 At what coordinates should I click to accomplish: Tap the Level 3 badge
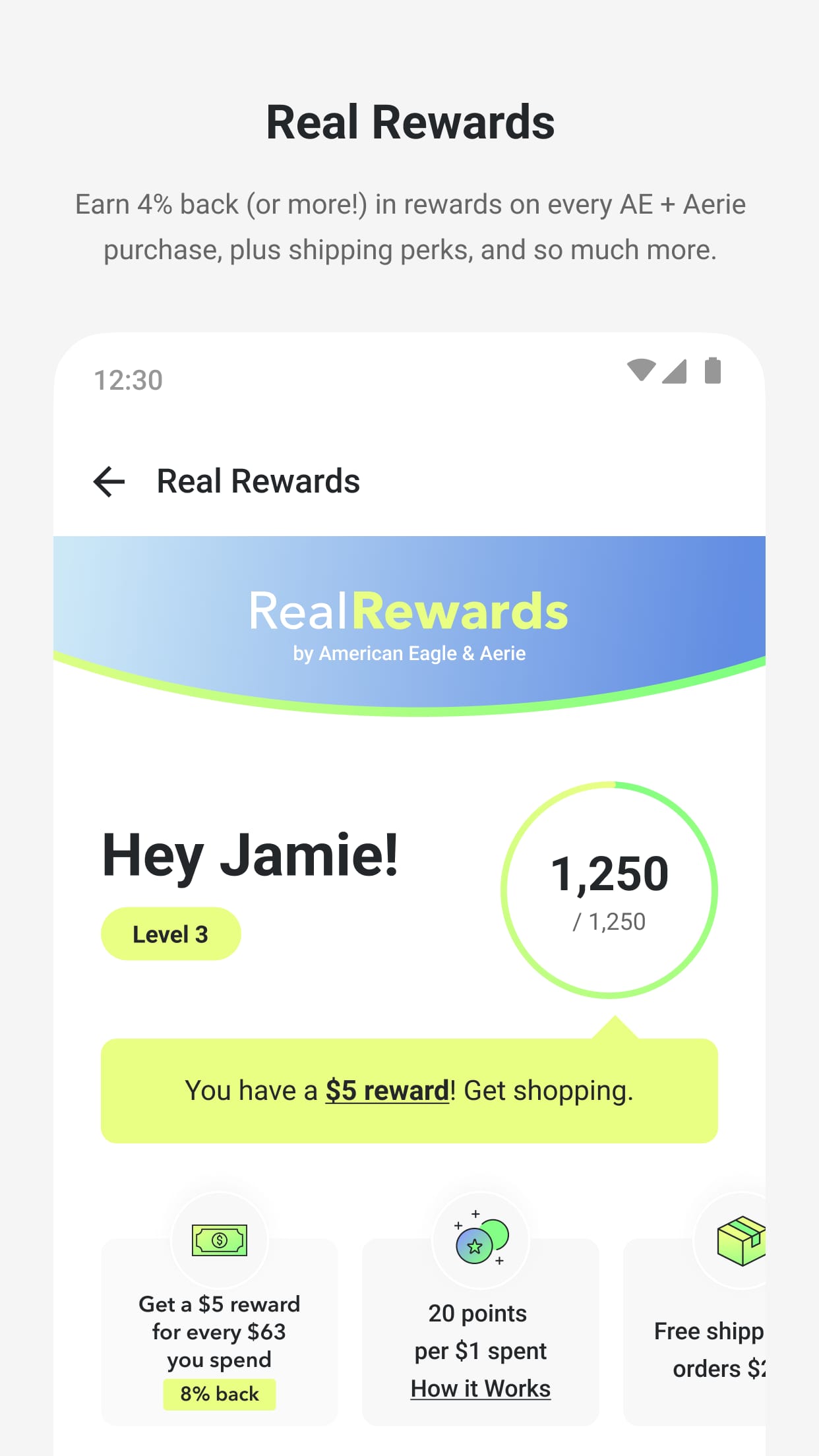[x=170, y=933]
